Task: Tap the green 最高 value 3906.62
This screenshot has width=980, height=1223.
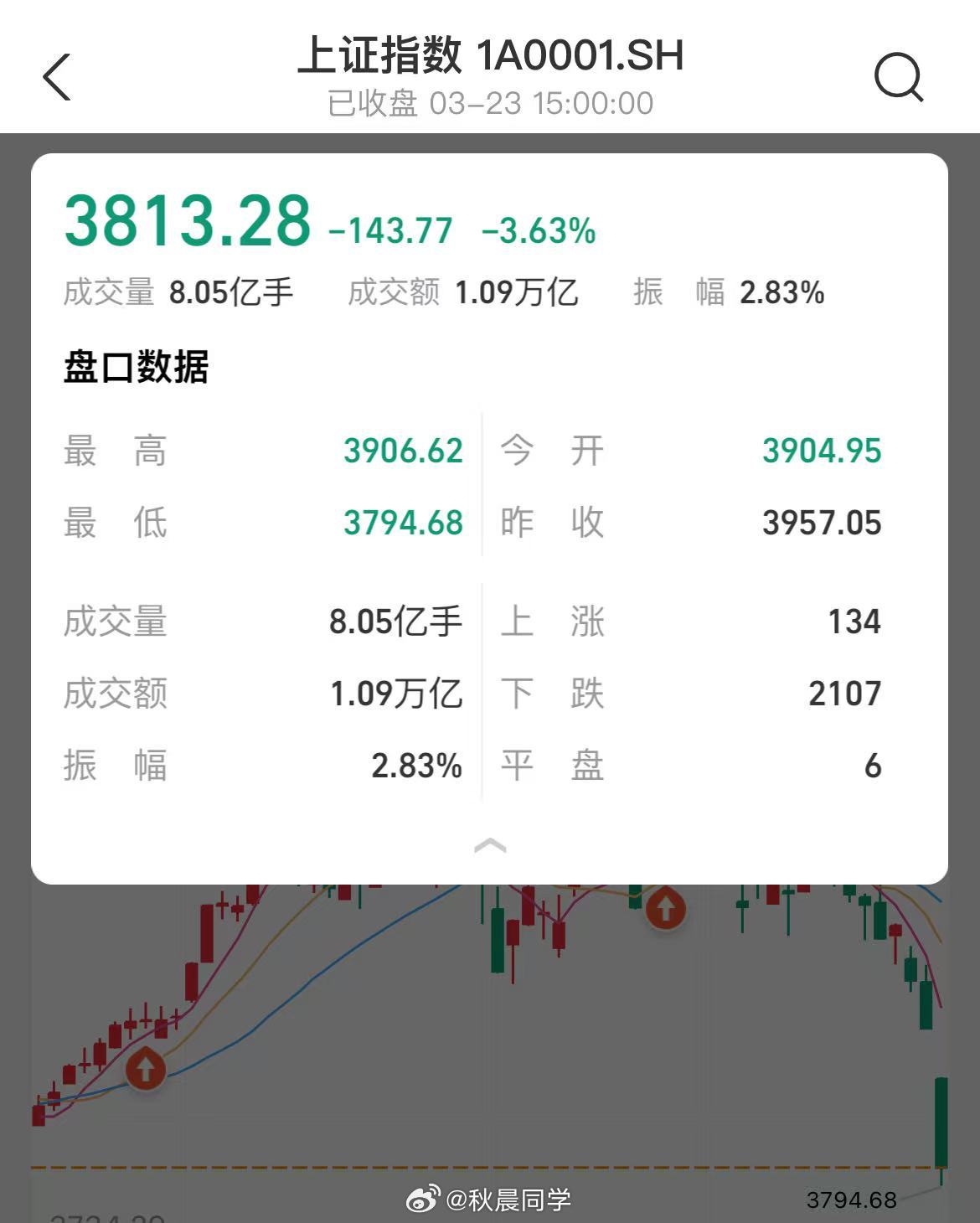Action: coord(405,450)
